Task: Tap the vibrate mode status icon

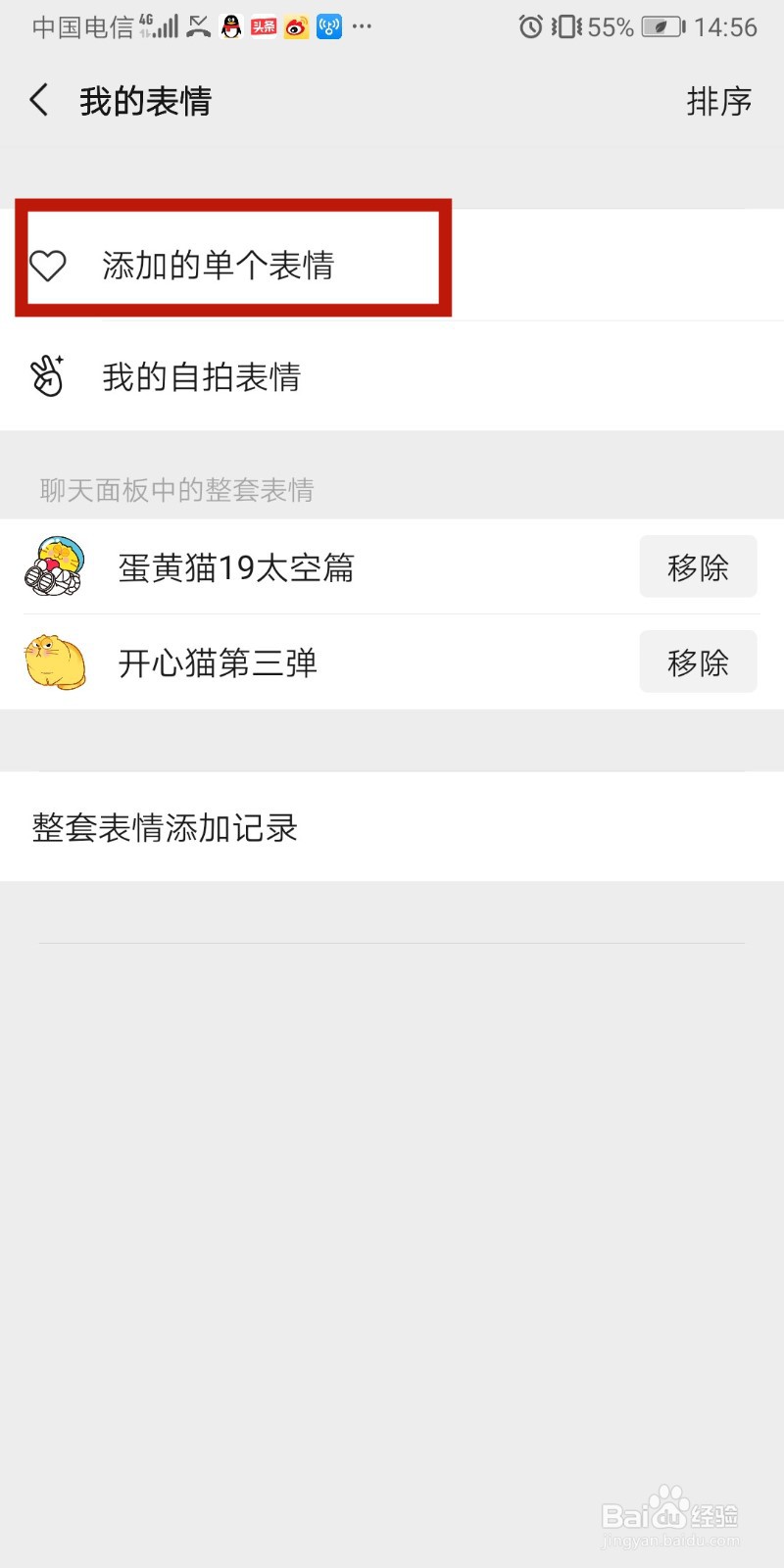Action: [x=563, y=26]
